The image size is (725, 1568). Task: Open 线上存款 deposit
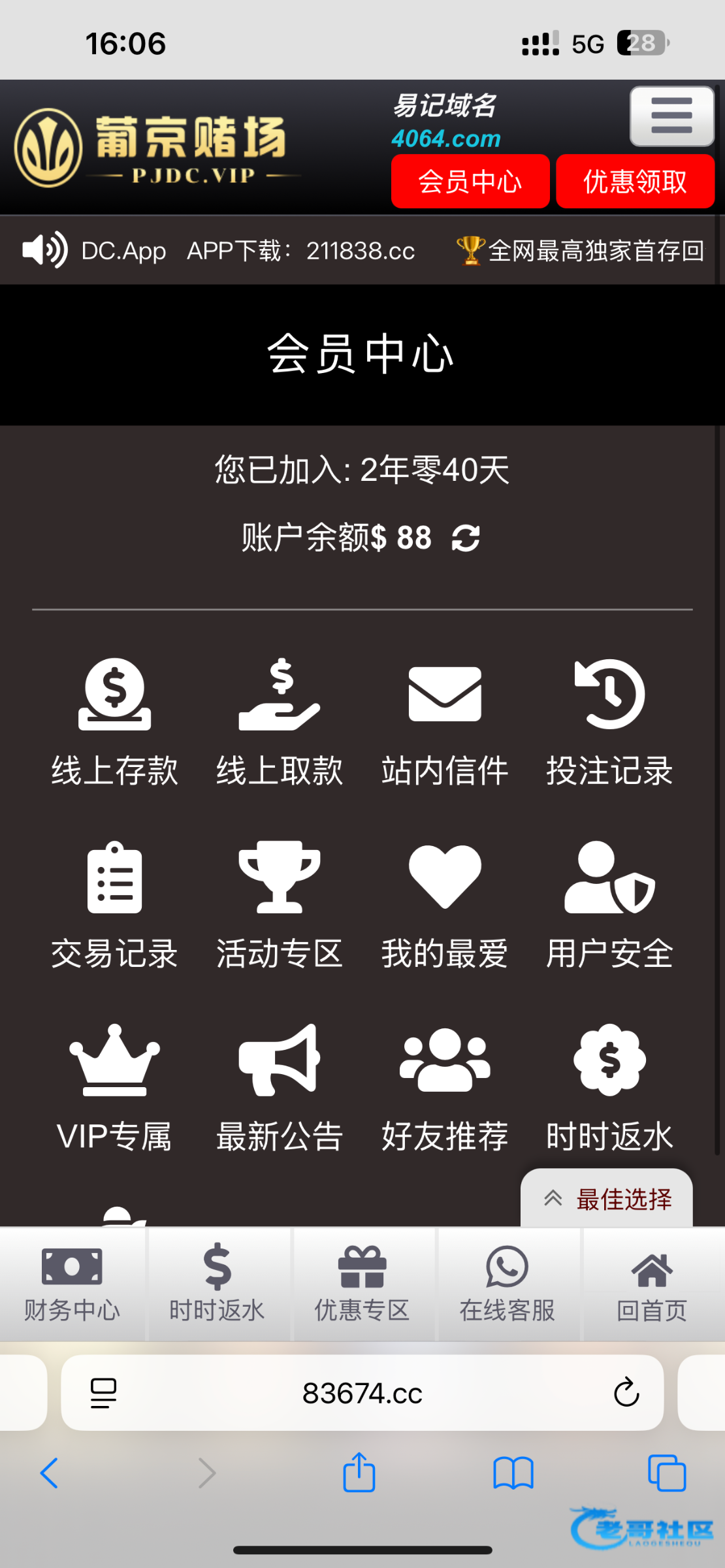tap(114, 721)
